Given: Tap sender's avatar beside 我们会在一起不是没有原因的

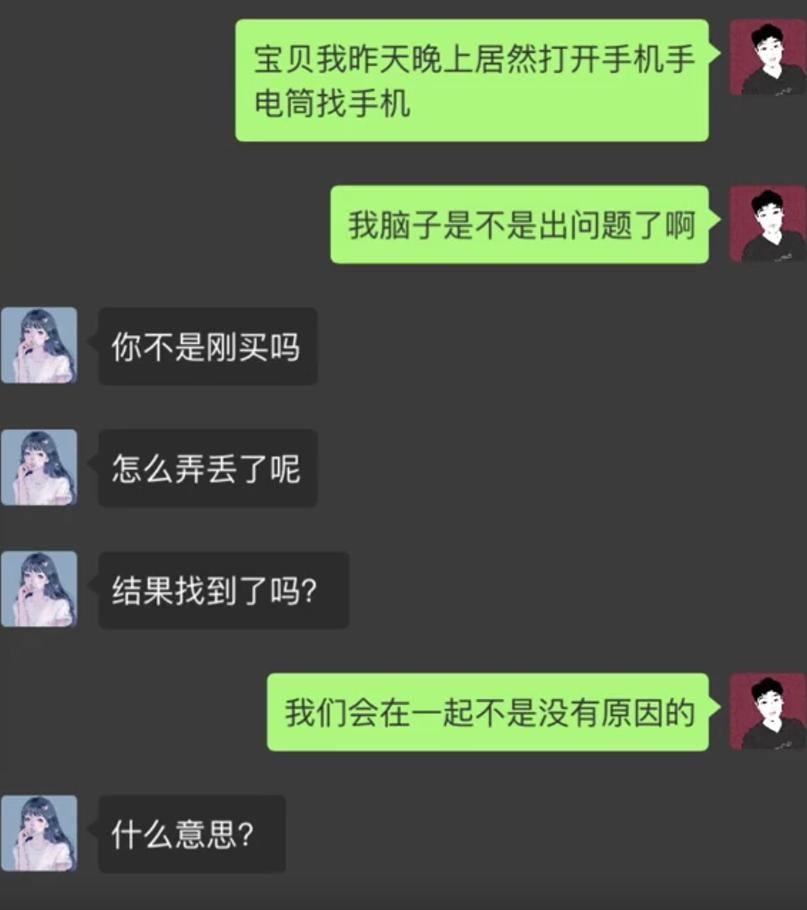Looking at the screenshot, I should 767,712.
